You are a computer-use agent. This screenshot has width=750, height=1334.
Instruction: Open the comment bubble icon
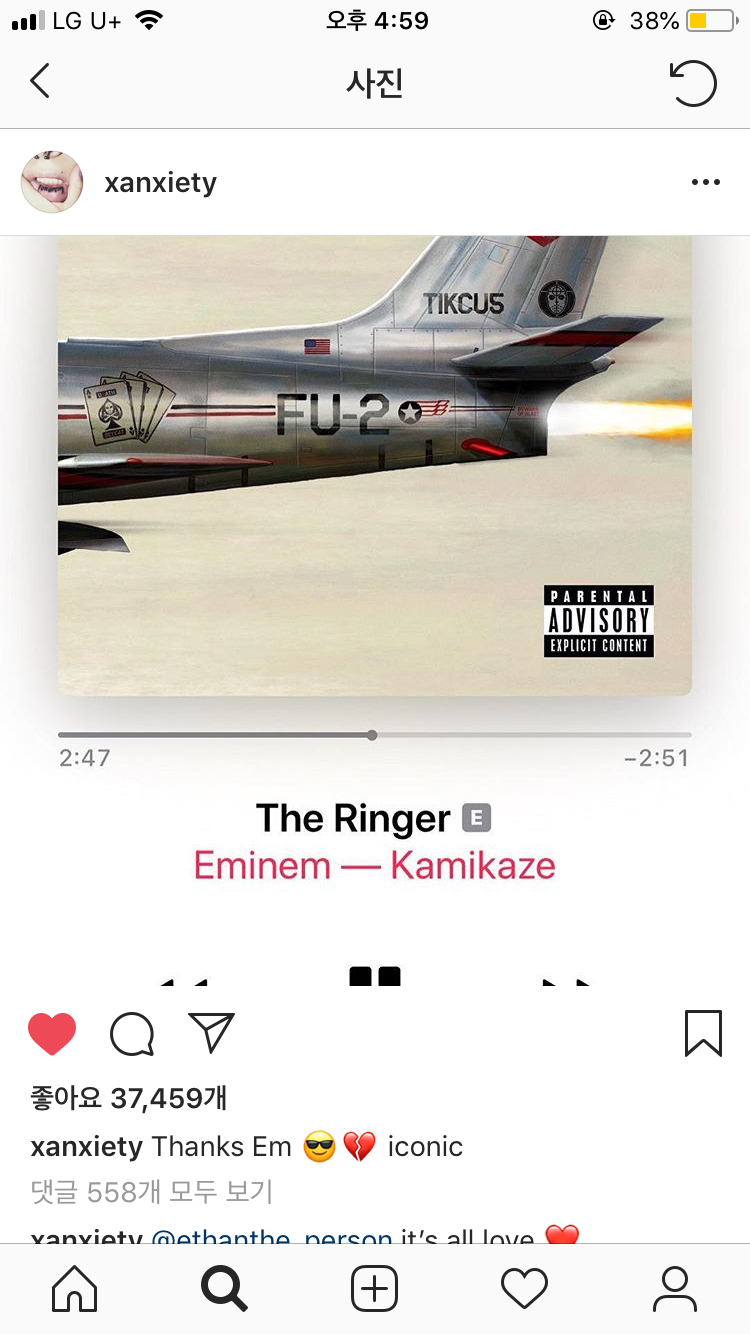[x=132, y=1034]
